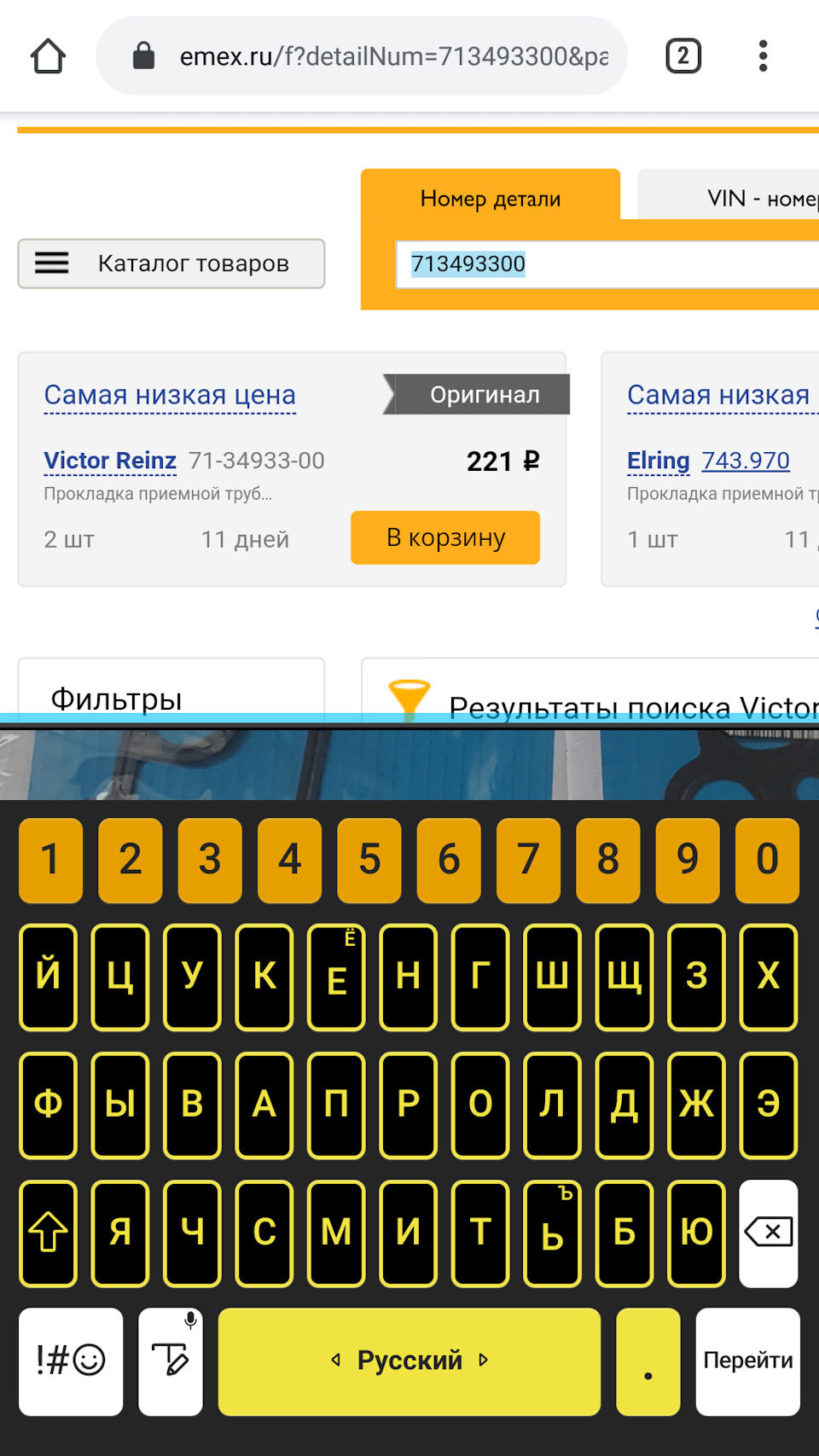Open the tab switcher showing 2 tabs
Viewport: 819px width, 1456px height.
pyautogui.click(x=682, y=56)
